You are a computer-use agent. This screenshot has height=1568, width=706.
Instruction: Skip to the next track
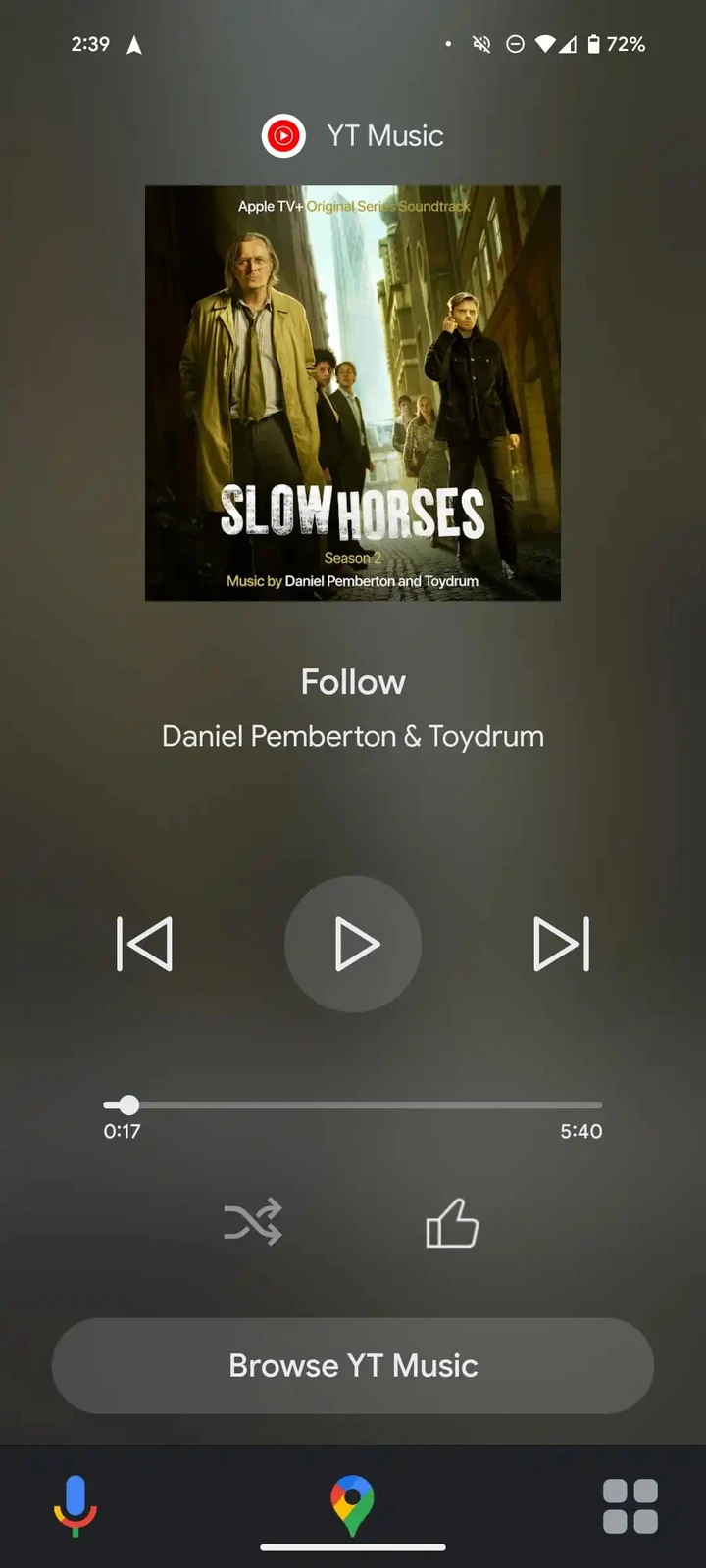(561, 944)
